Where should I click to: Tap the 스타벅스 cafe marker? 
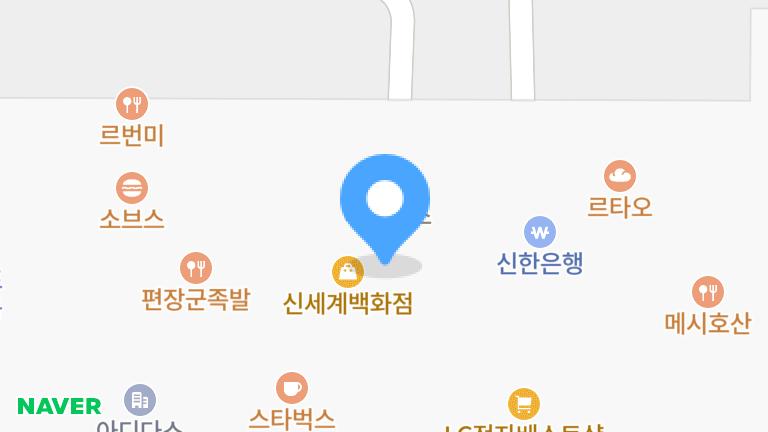(x=292, y=388)
